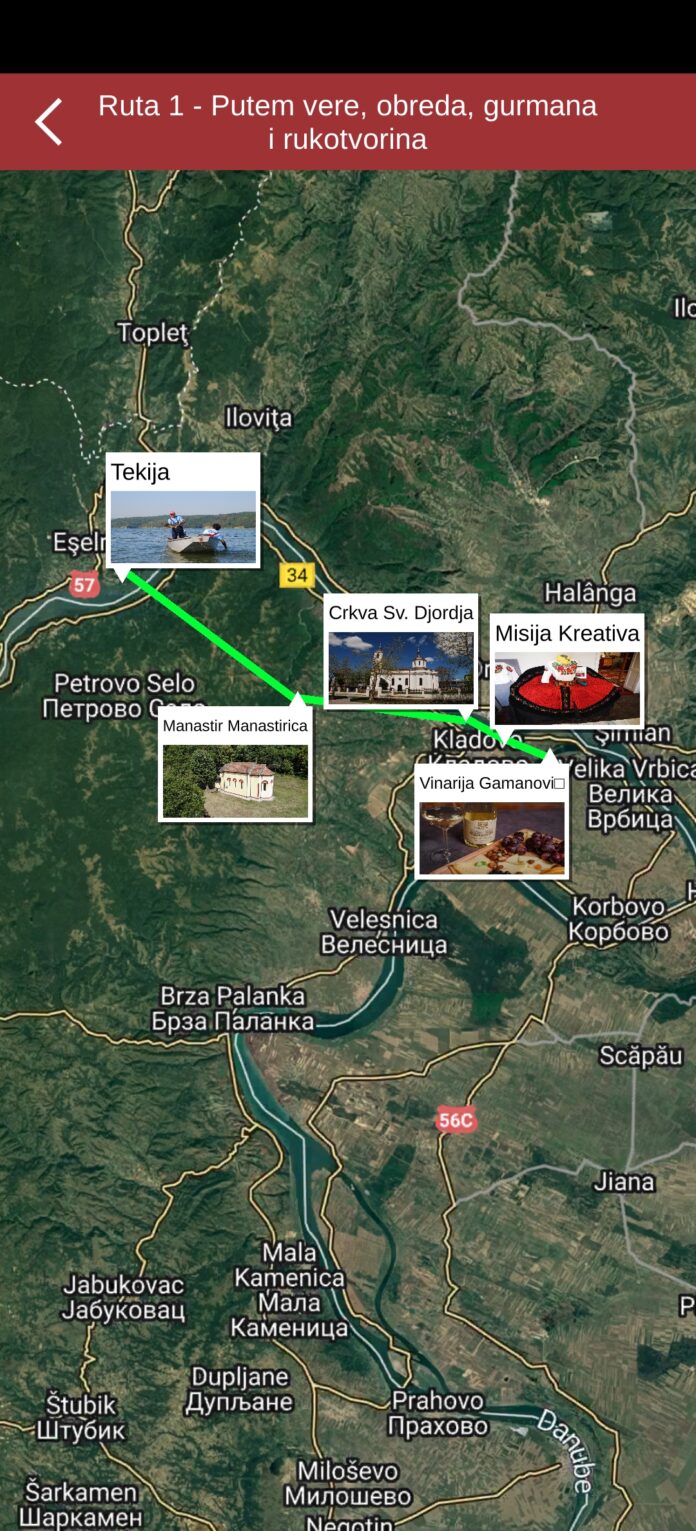Go back using the header arrow
696x1531 pixels.
48,122
